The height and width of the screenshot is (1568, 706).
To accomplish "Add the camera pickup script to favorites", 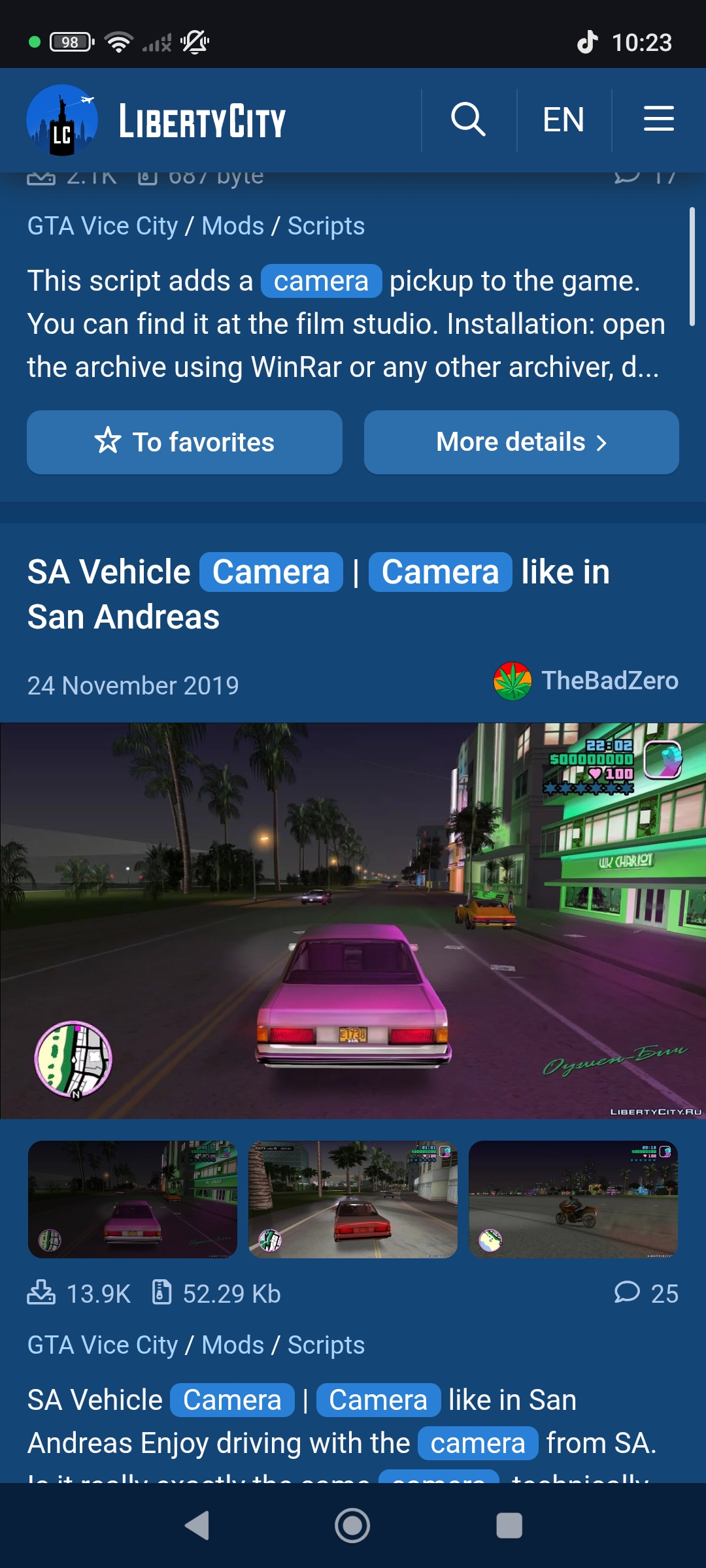I will click(184, 442).
